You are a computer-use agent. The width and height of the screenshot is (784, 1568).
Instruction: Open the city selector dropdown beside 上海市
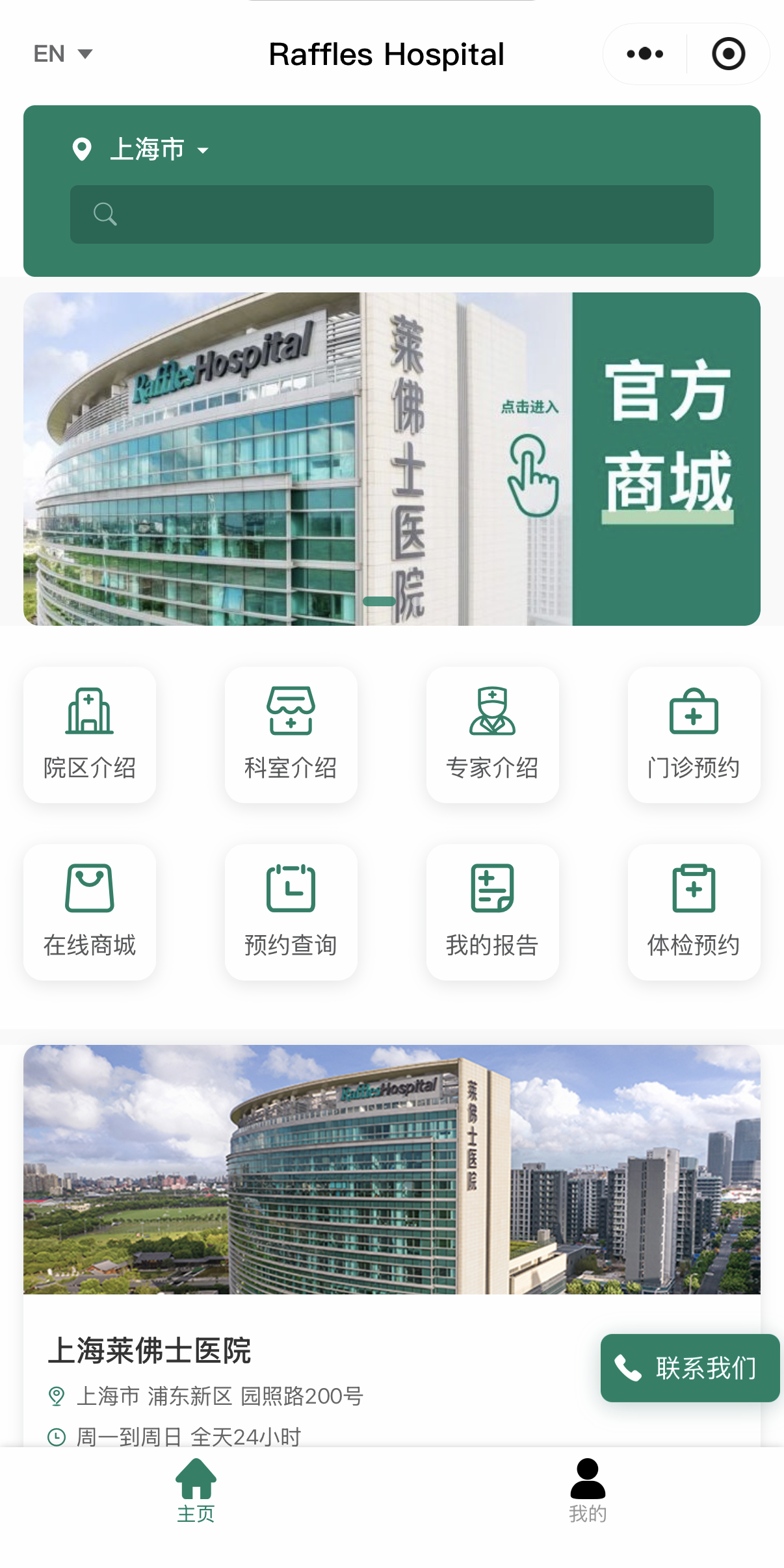coord(203,149)
